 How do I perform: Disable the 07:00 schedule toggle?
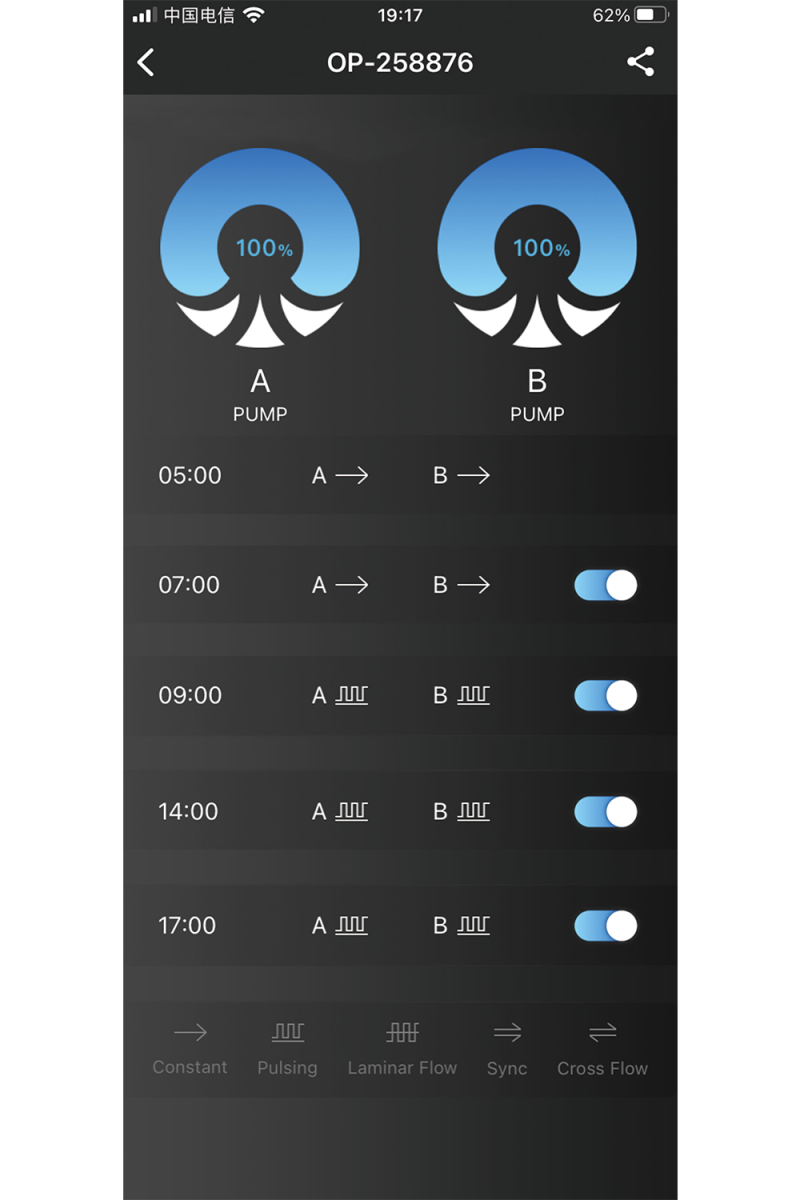[606, 585]
